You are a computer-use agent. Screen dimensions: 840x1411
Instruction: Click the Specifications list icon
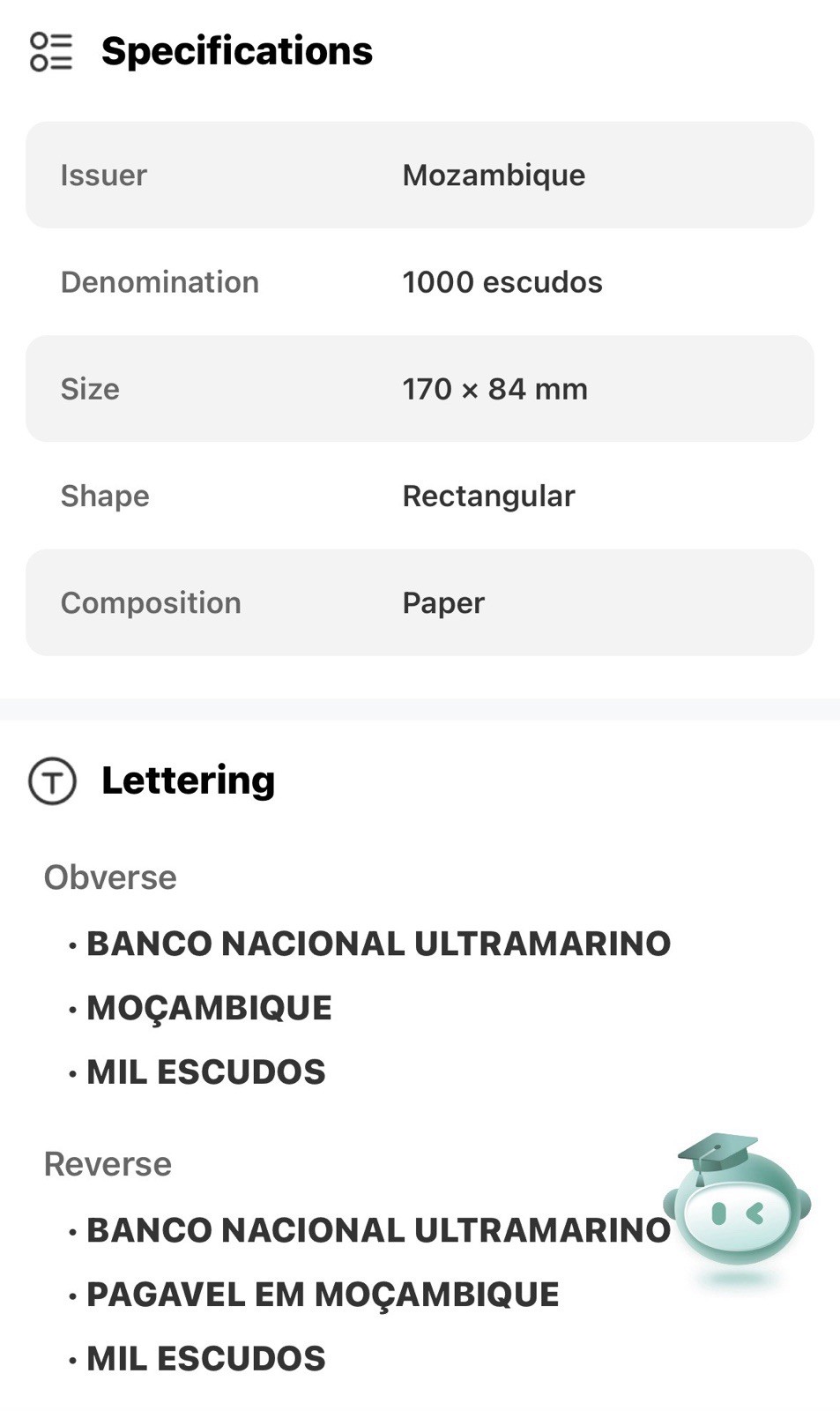coord(52,53)
